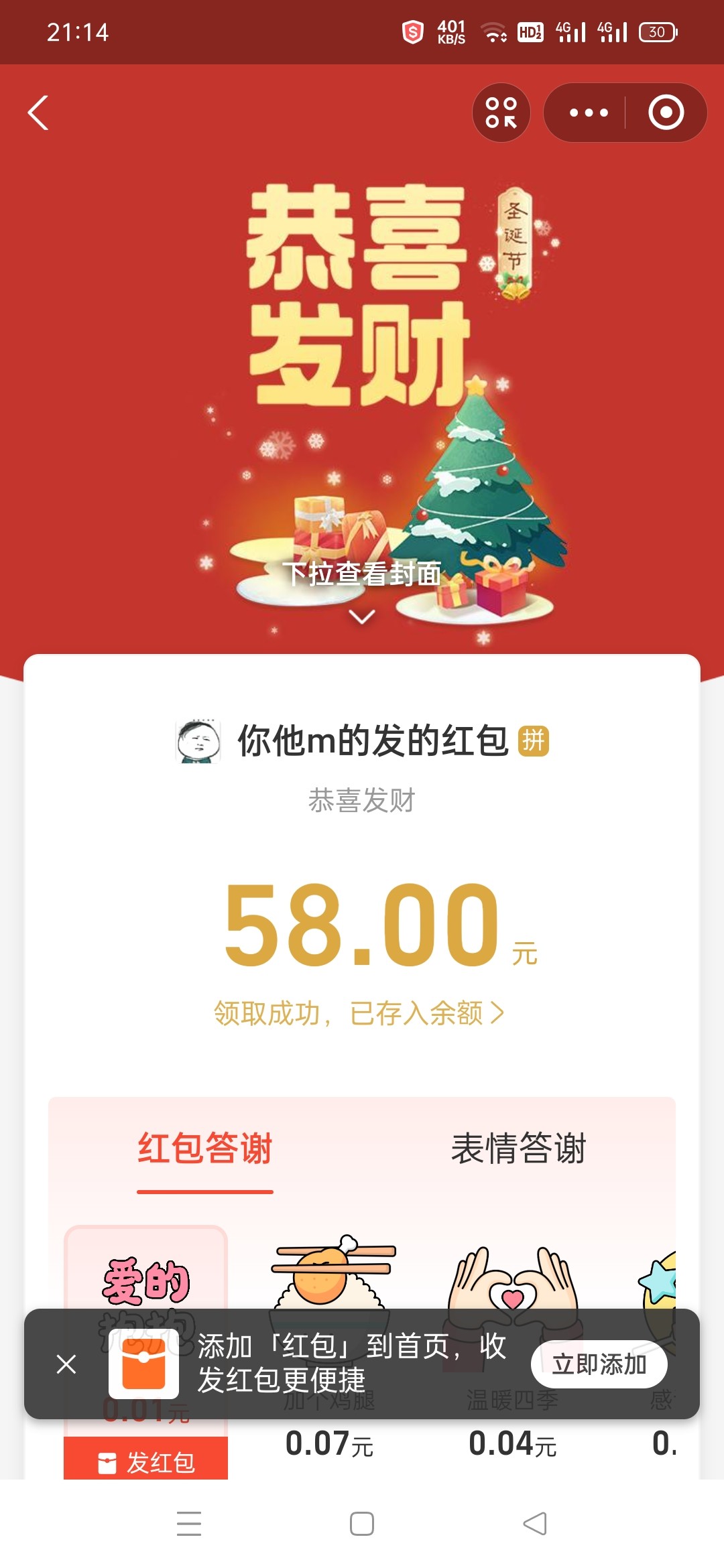The height and width of the screenshot is (1568, 724).
Task: Expand the cover via 下拉查看封面 chevron
Action: [x=362, y=616]
